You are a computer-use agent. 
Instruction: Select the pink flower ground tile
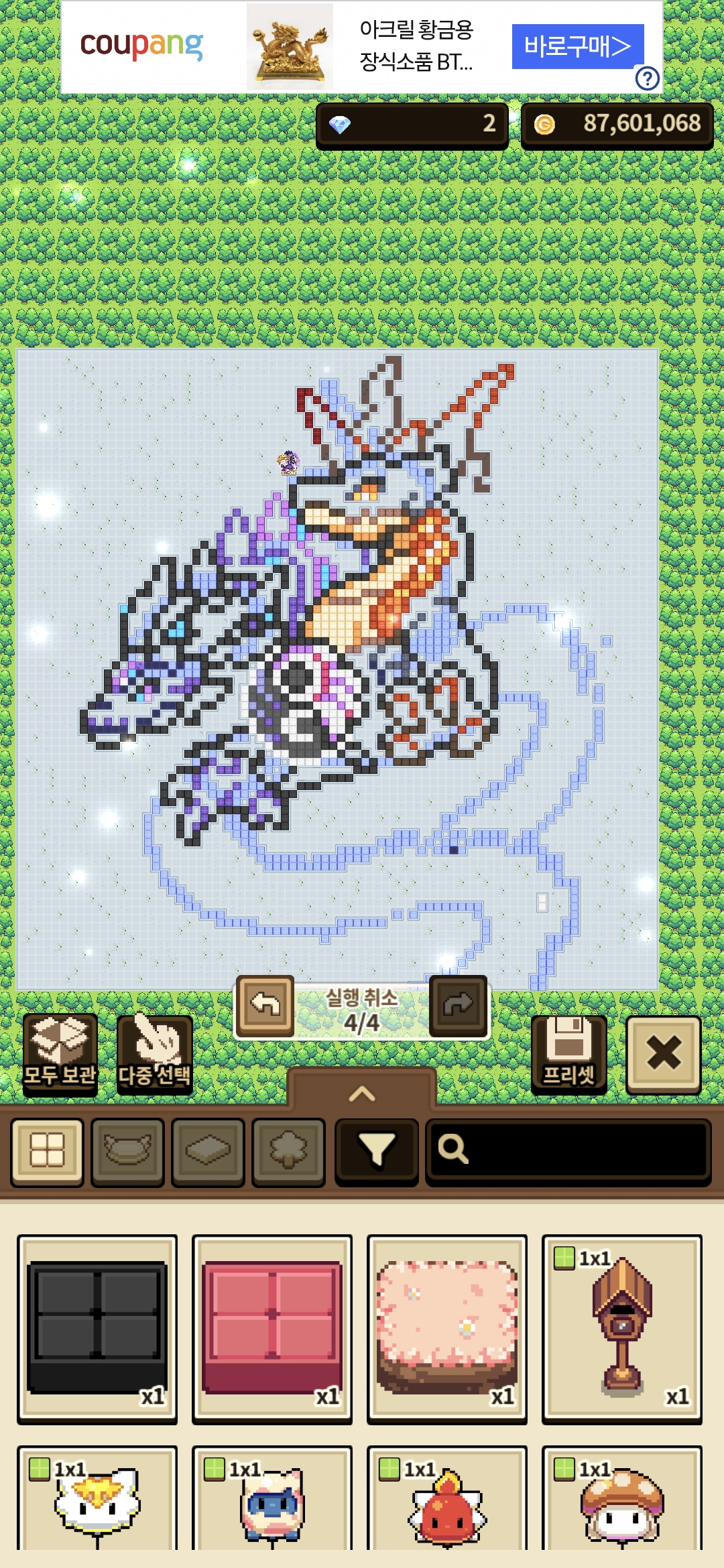pos(447,1328)
